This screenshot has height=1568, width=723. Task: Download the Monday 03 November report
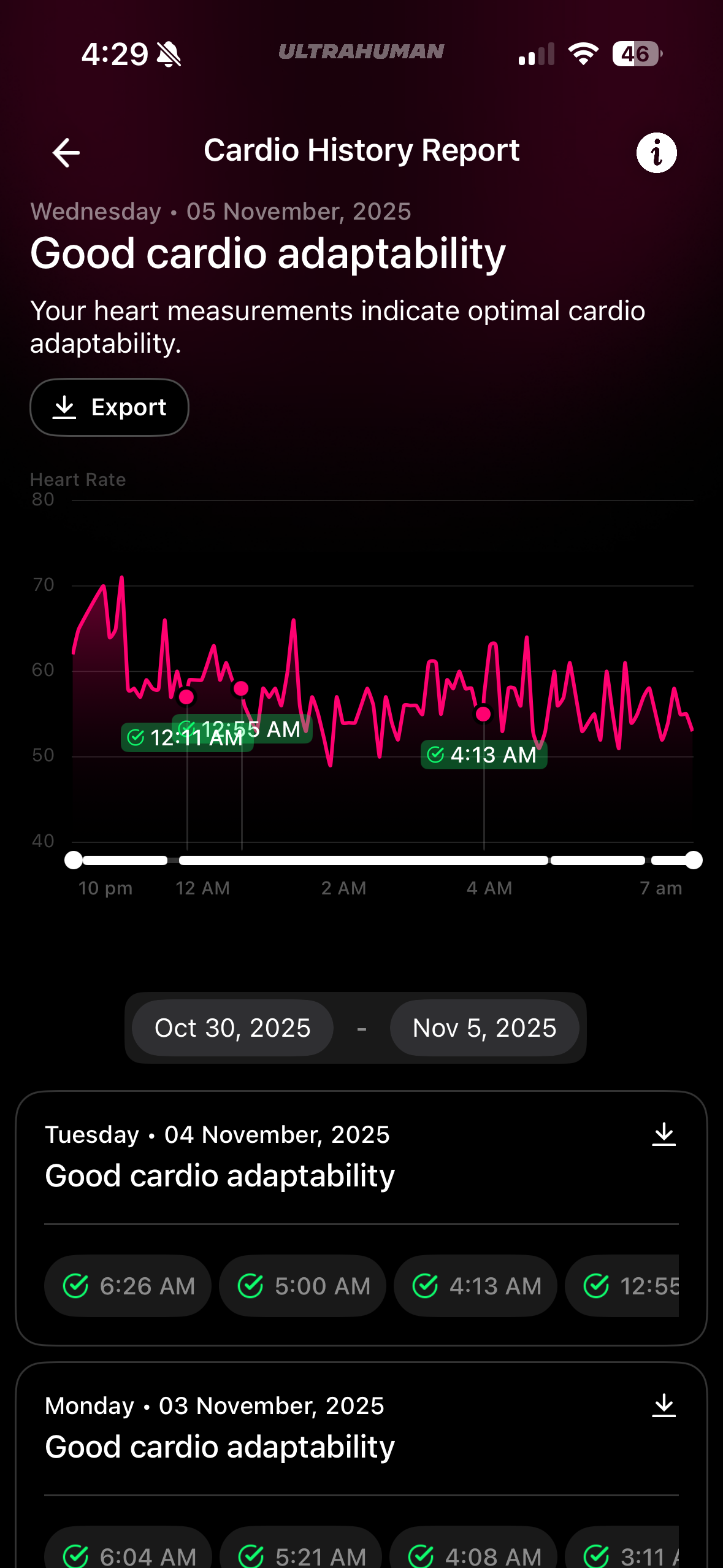pos(664,1405)
